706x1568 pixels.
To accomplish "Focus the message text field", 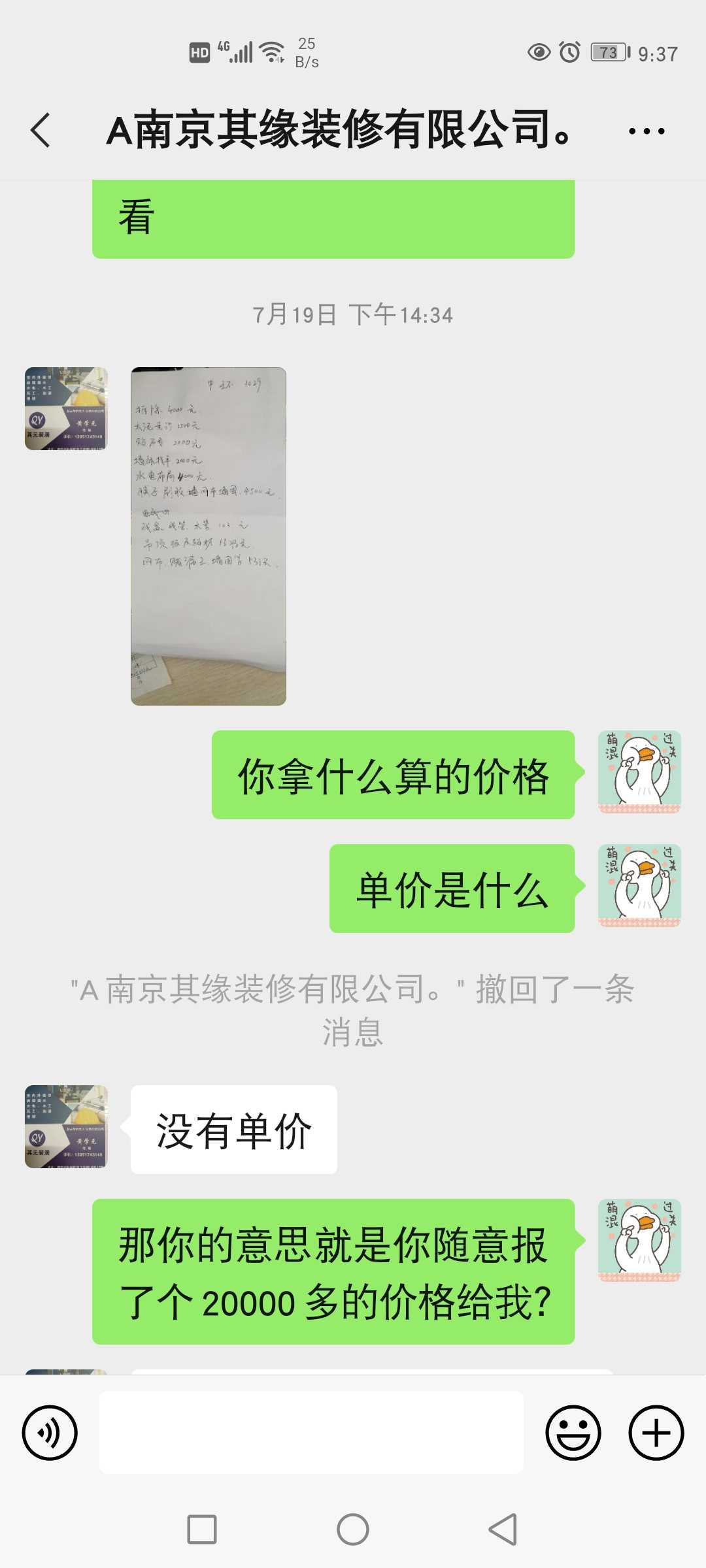I will (x=311, y=1432).
